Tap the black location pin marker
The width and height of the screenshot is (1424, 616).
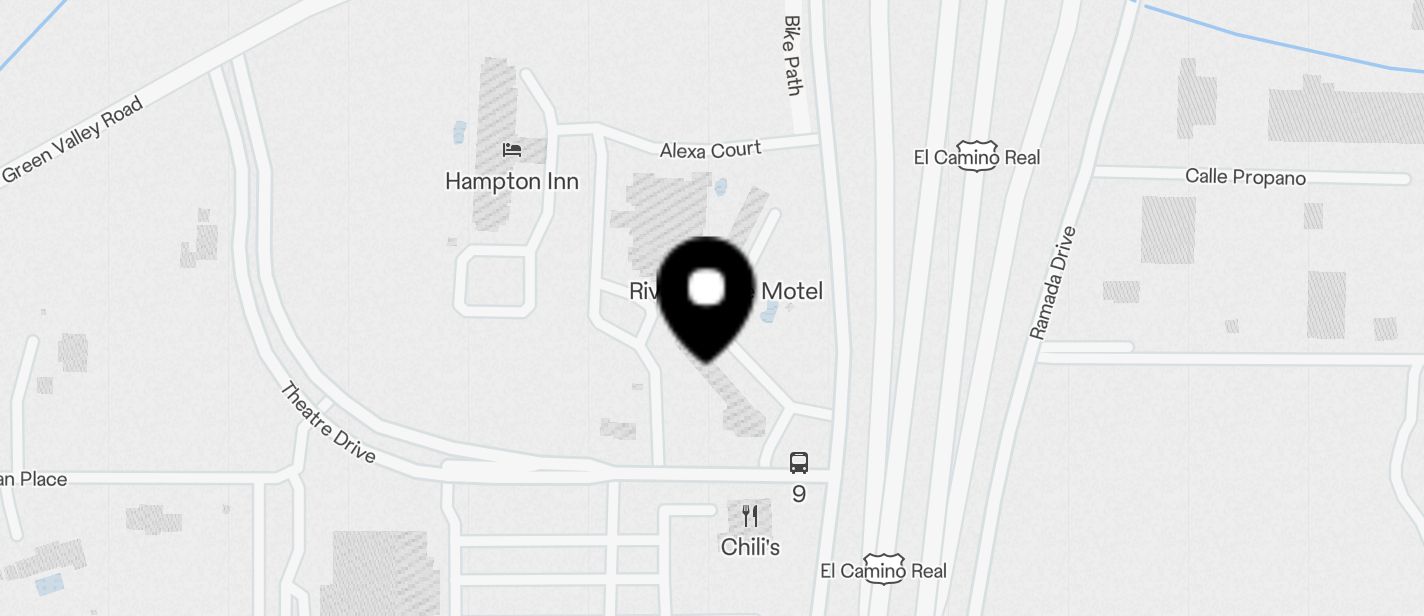(x=707, y=295)
